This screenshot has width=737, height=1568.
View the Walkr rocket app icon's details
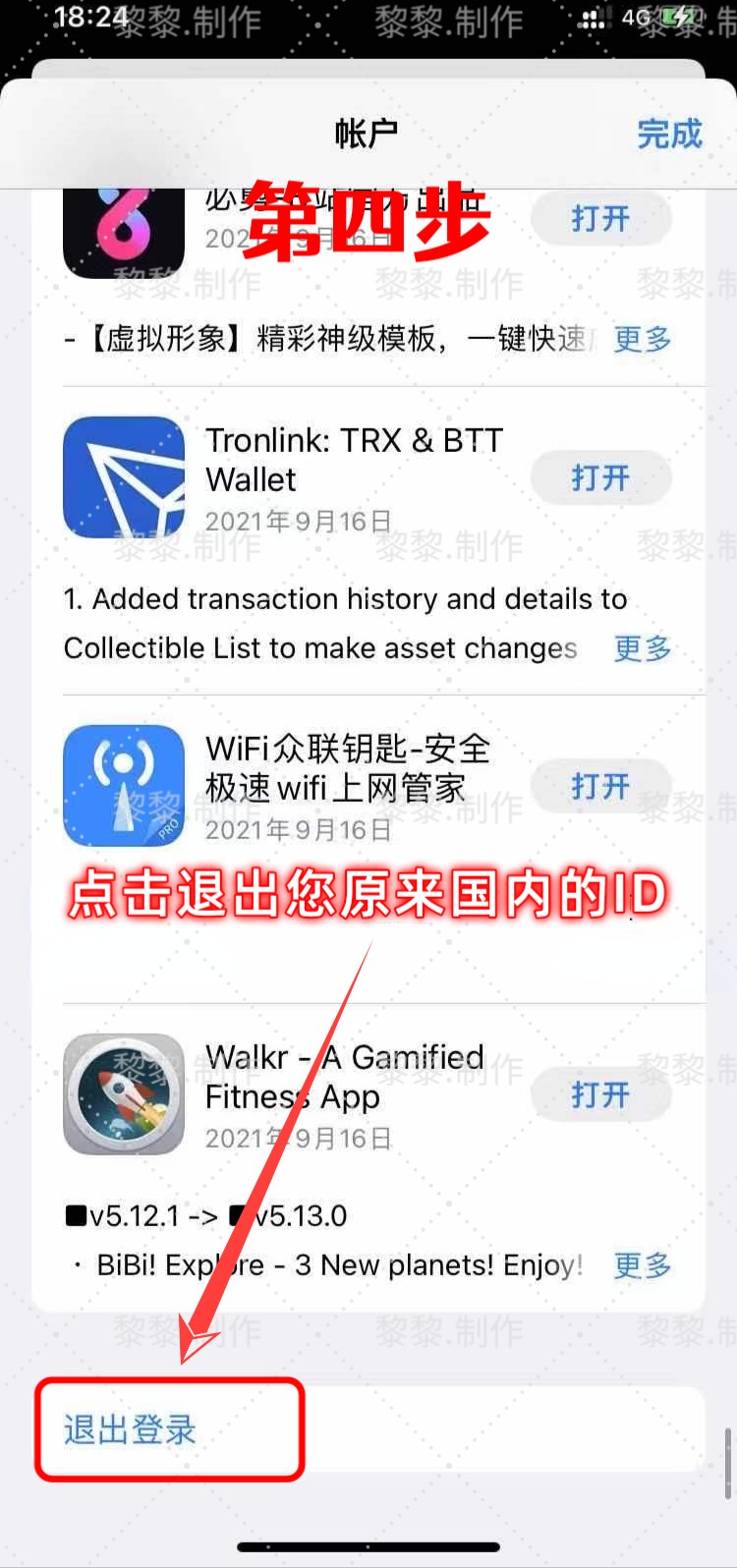click(124, 1094)
